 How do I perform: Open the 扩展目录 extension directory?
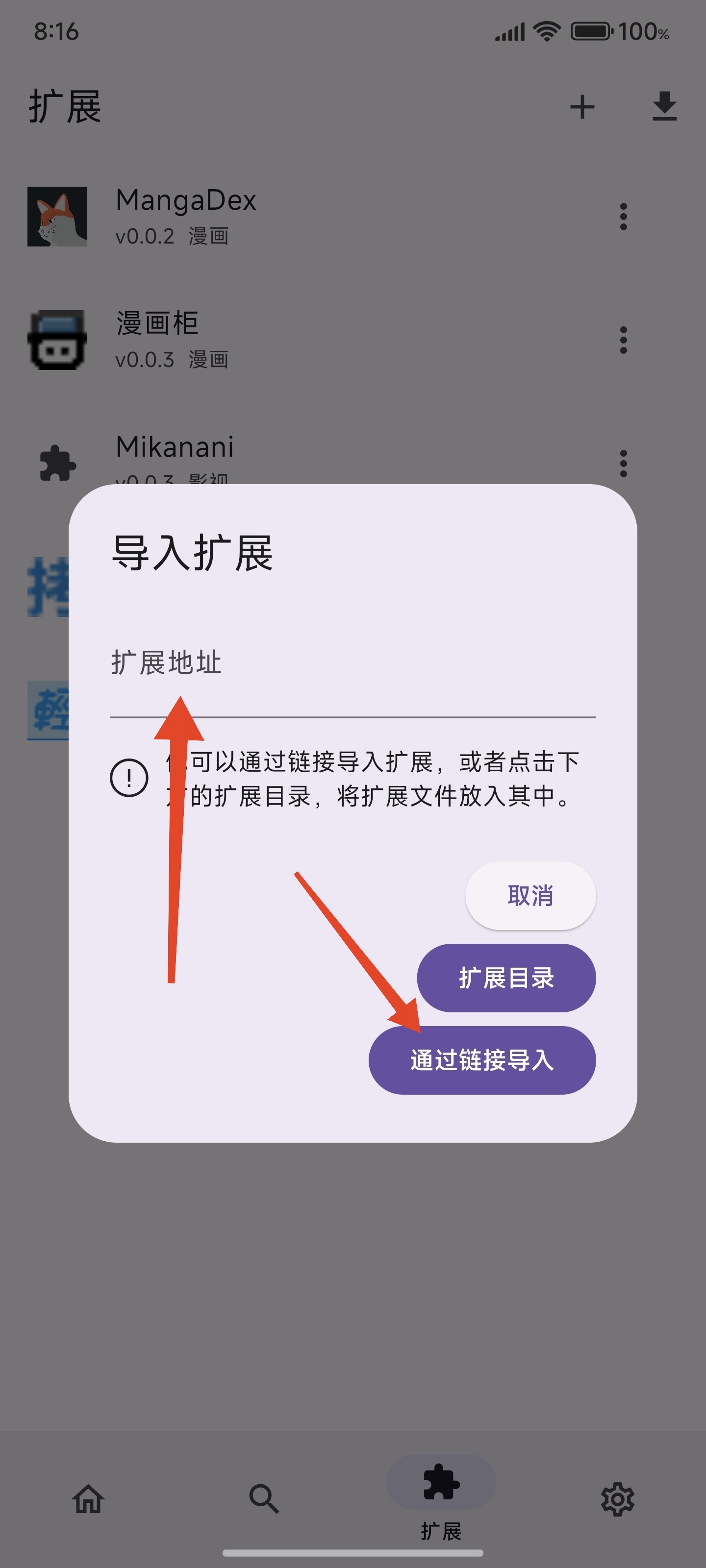click(x=505, y=978)
